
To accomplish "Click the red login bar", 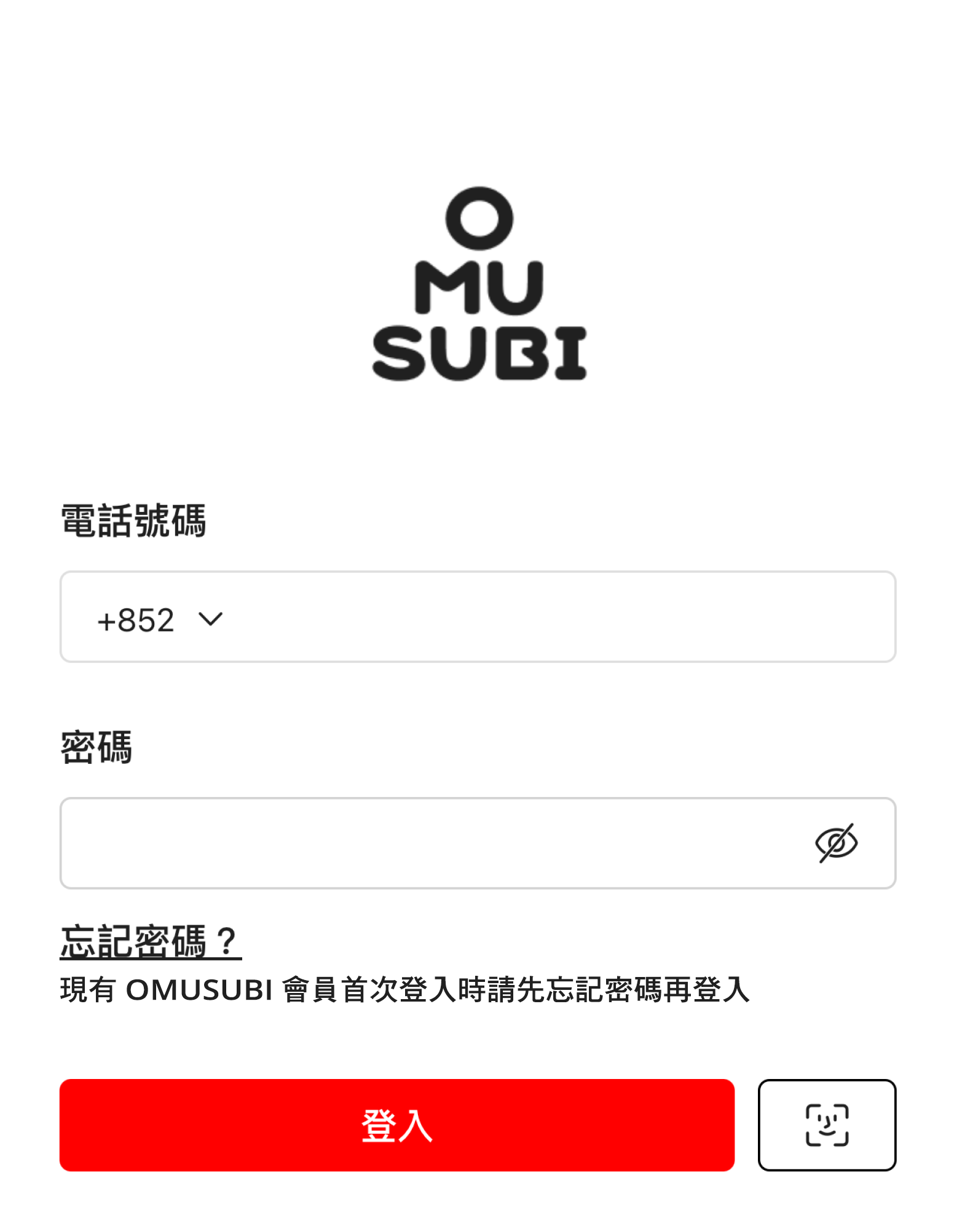I will (396, 1124).
